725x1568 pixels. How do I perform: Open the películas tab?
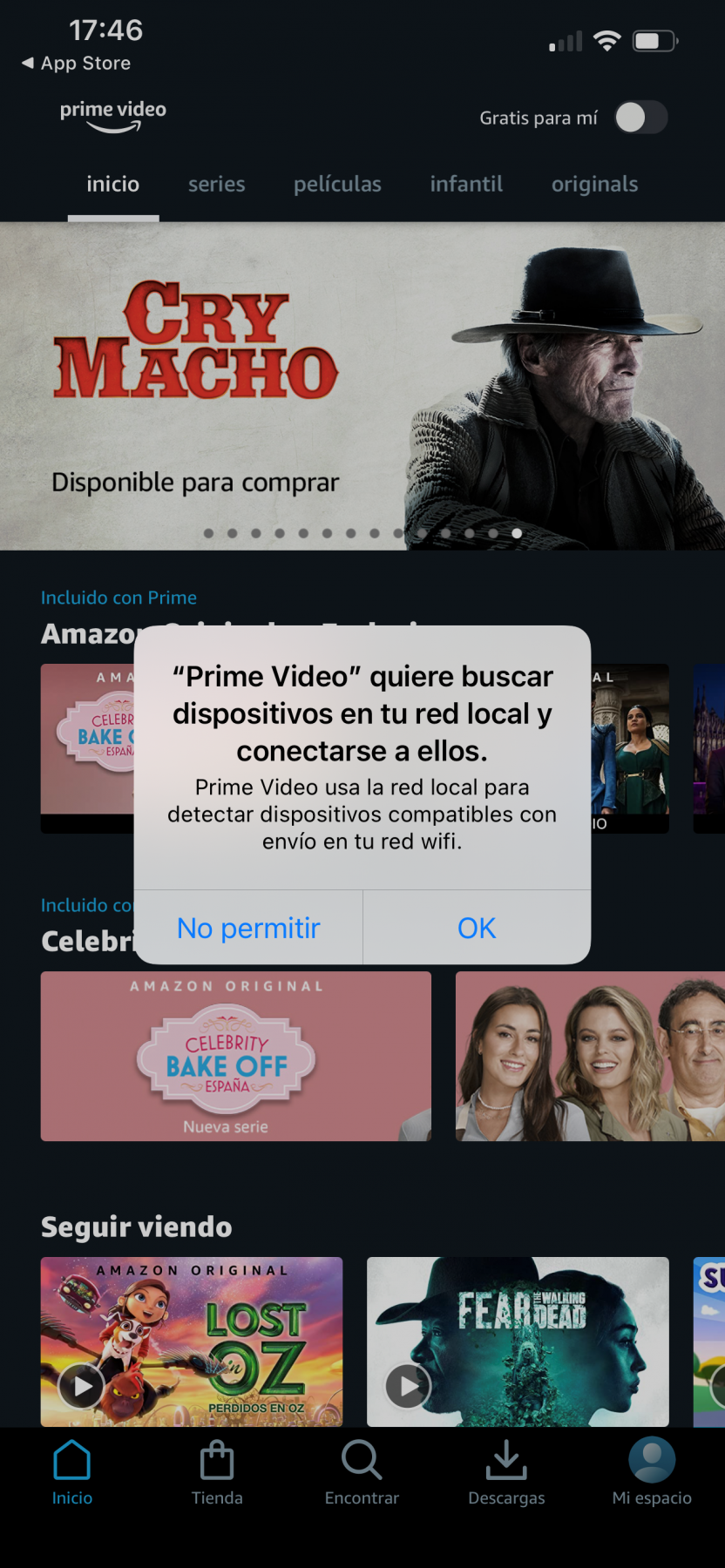coord(337,184)
